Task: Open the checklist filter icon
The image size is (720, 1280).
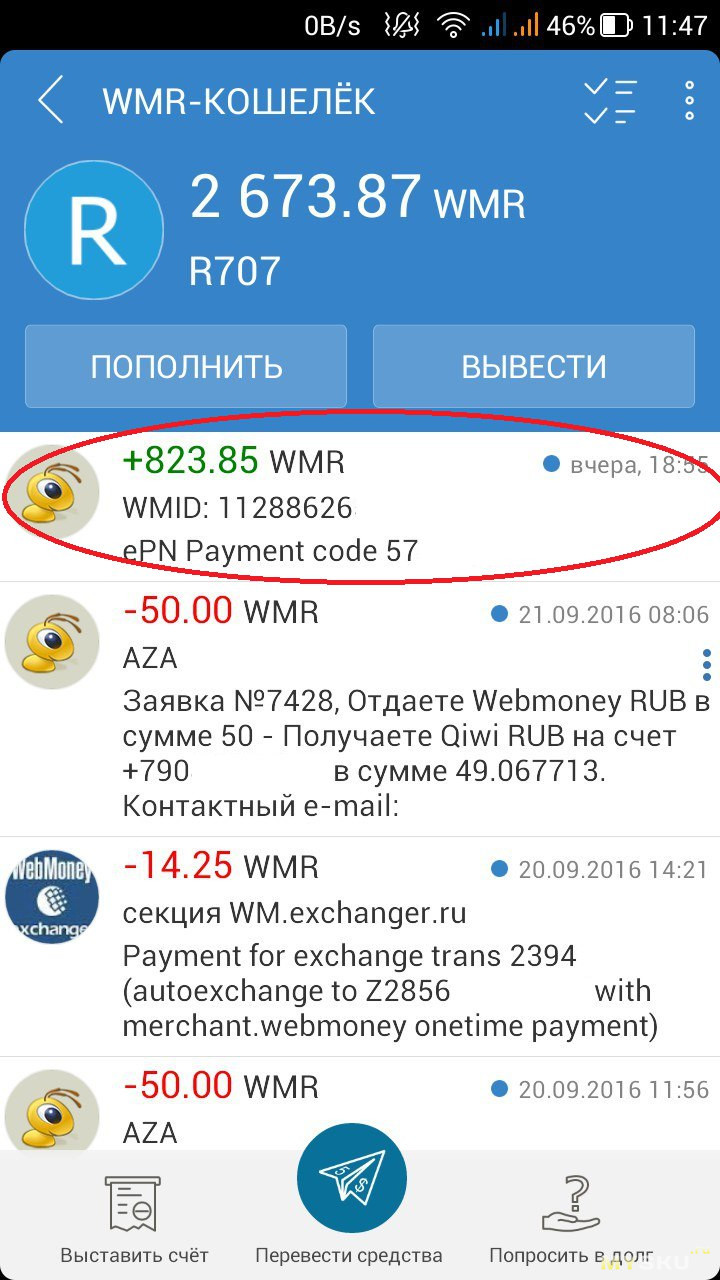Action: click(610, 101)
